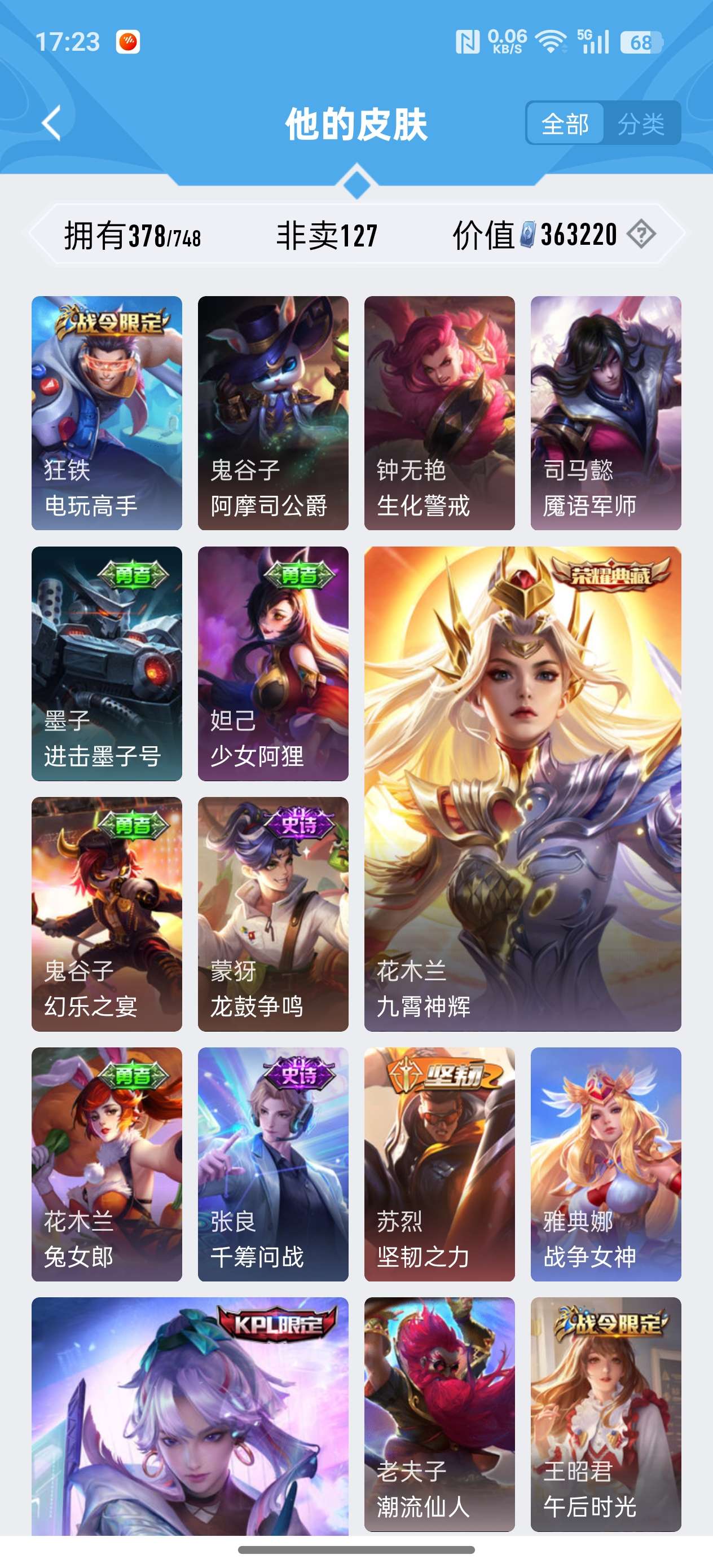Screen dimensions: 713x1568
Task: Open 墨子 进击墨子号 skin card
Action: (x=107, y=663)
